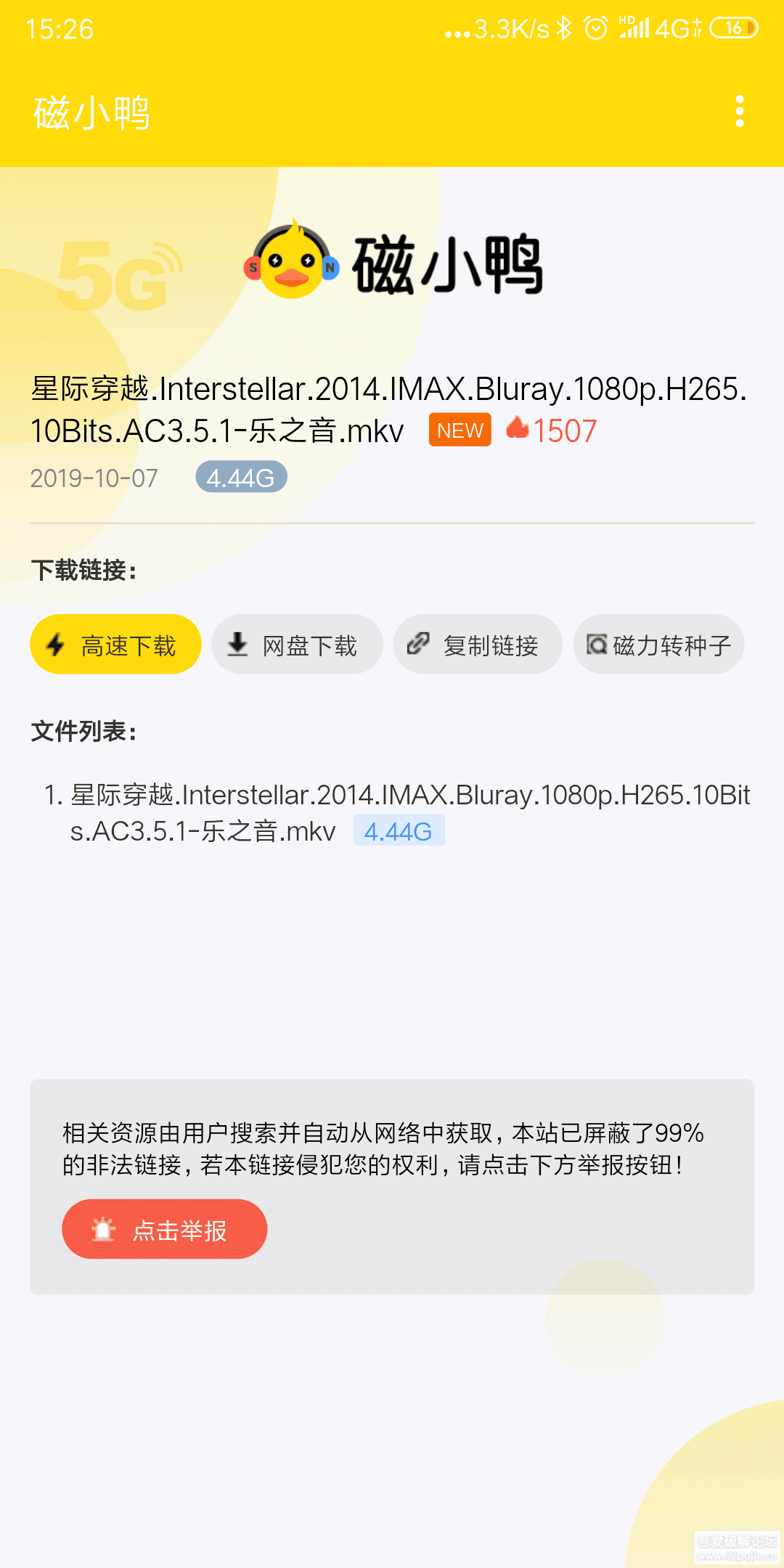The width and height of the screenshot is (784, 1568).
Task: Convert magnet link with 磁力转种子
Action: pyautogui.click(x=658, y=645)
